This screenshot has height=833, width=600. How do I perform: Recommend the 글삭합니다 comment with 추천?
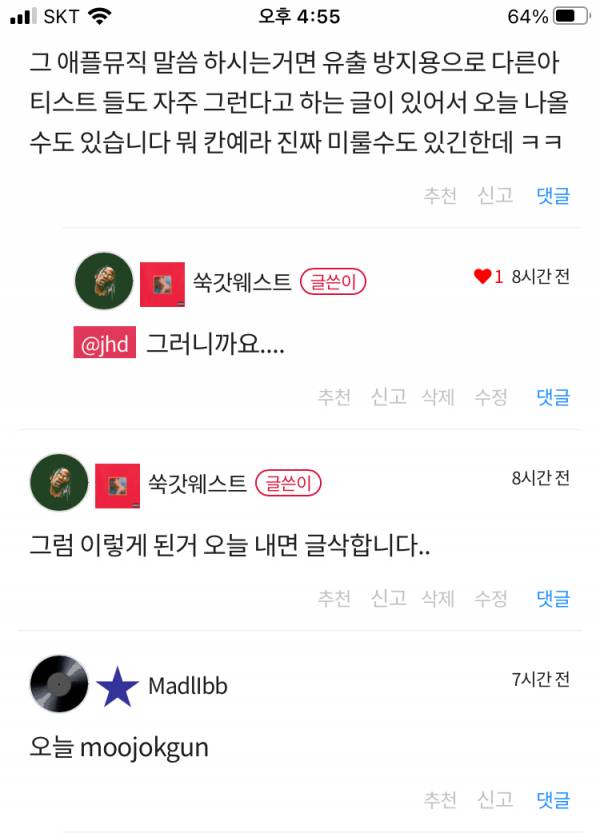click(x=334, y=598)
